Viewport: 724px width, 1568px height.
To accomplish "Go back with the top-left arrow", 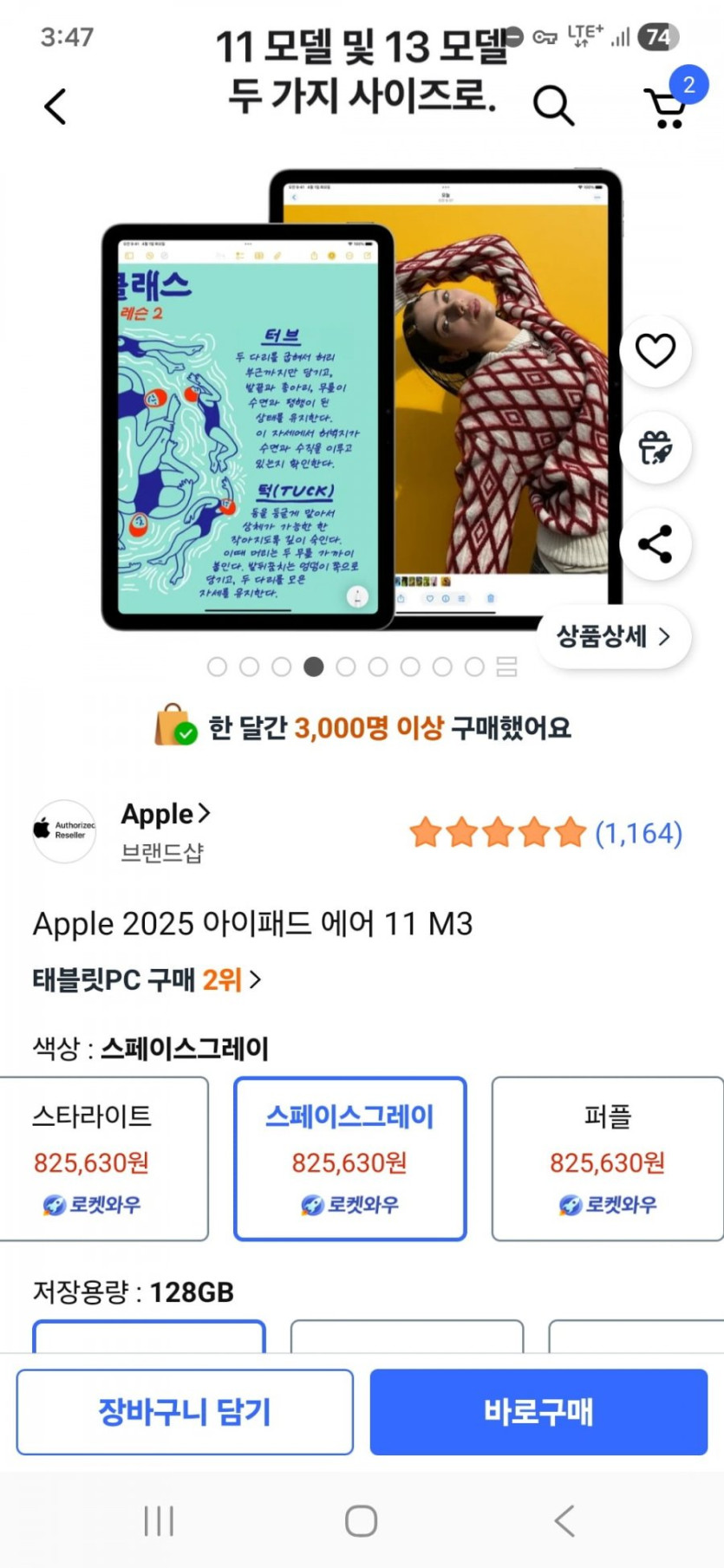I will tap(55, 107).
